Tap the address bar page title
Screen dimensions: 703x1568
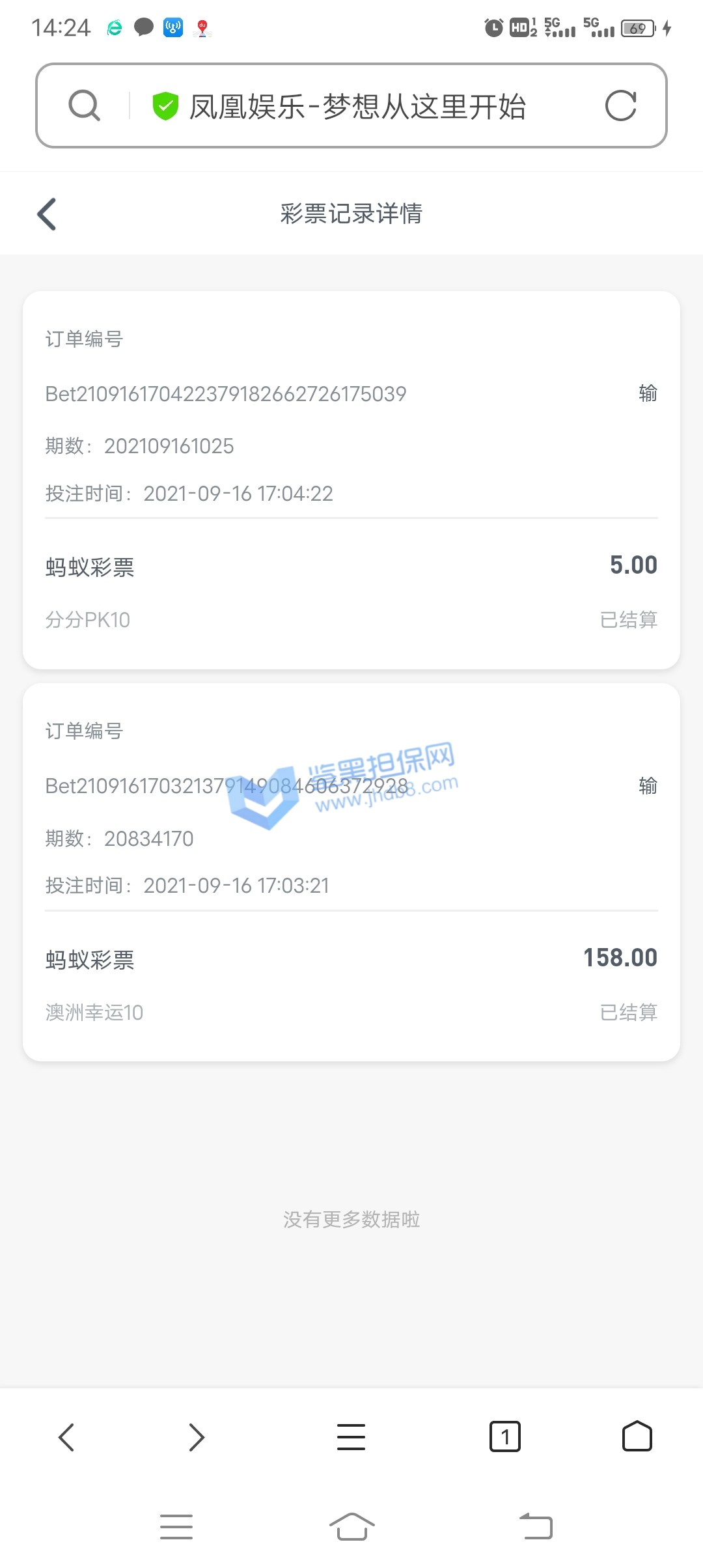(357, 107)
